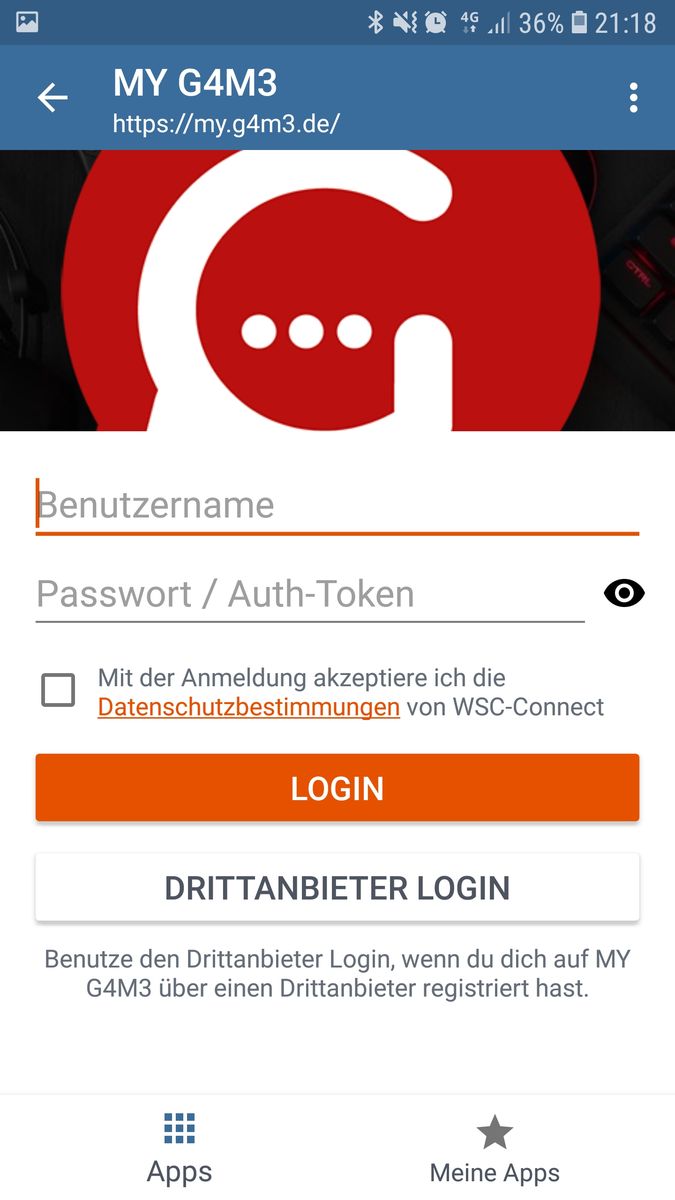The image size is (675, 1200).
Task: Open the Datenschutzbestimmungen link
Action: click(x=249, y=707)
